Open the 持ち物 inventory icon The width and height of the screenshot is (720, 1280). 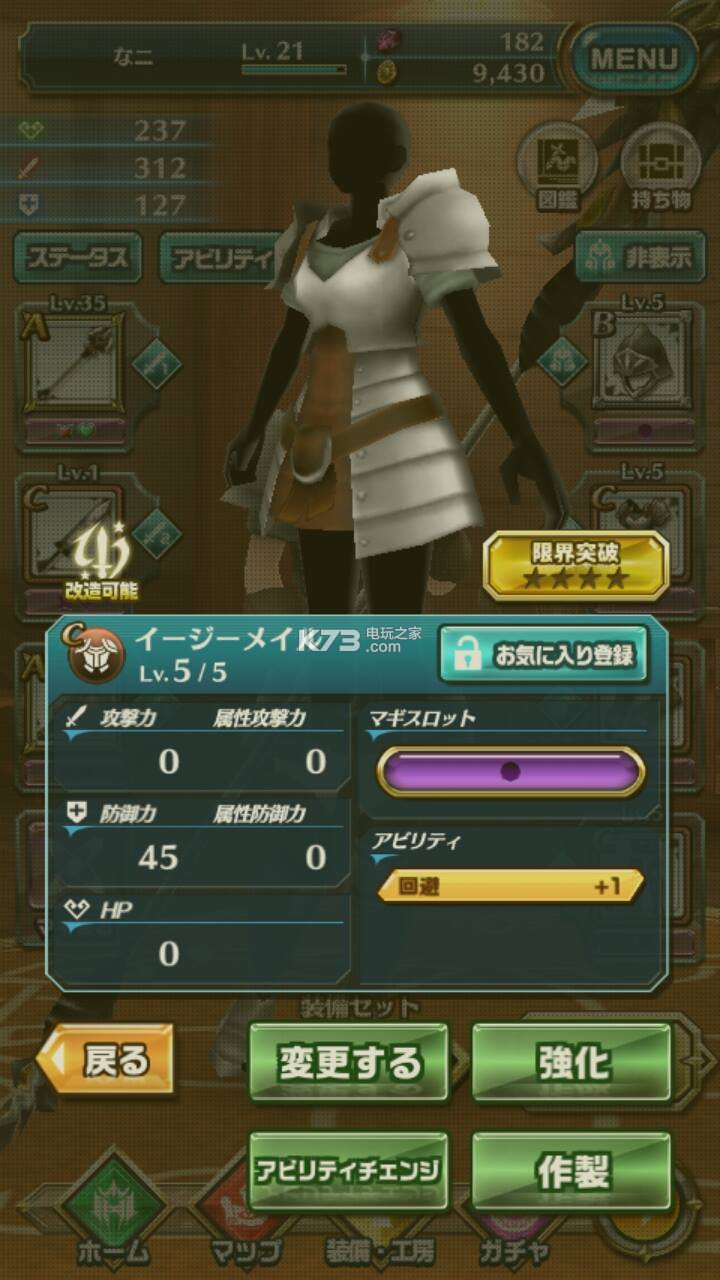tap(661, 168)
